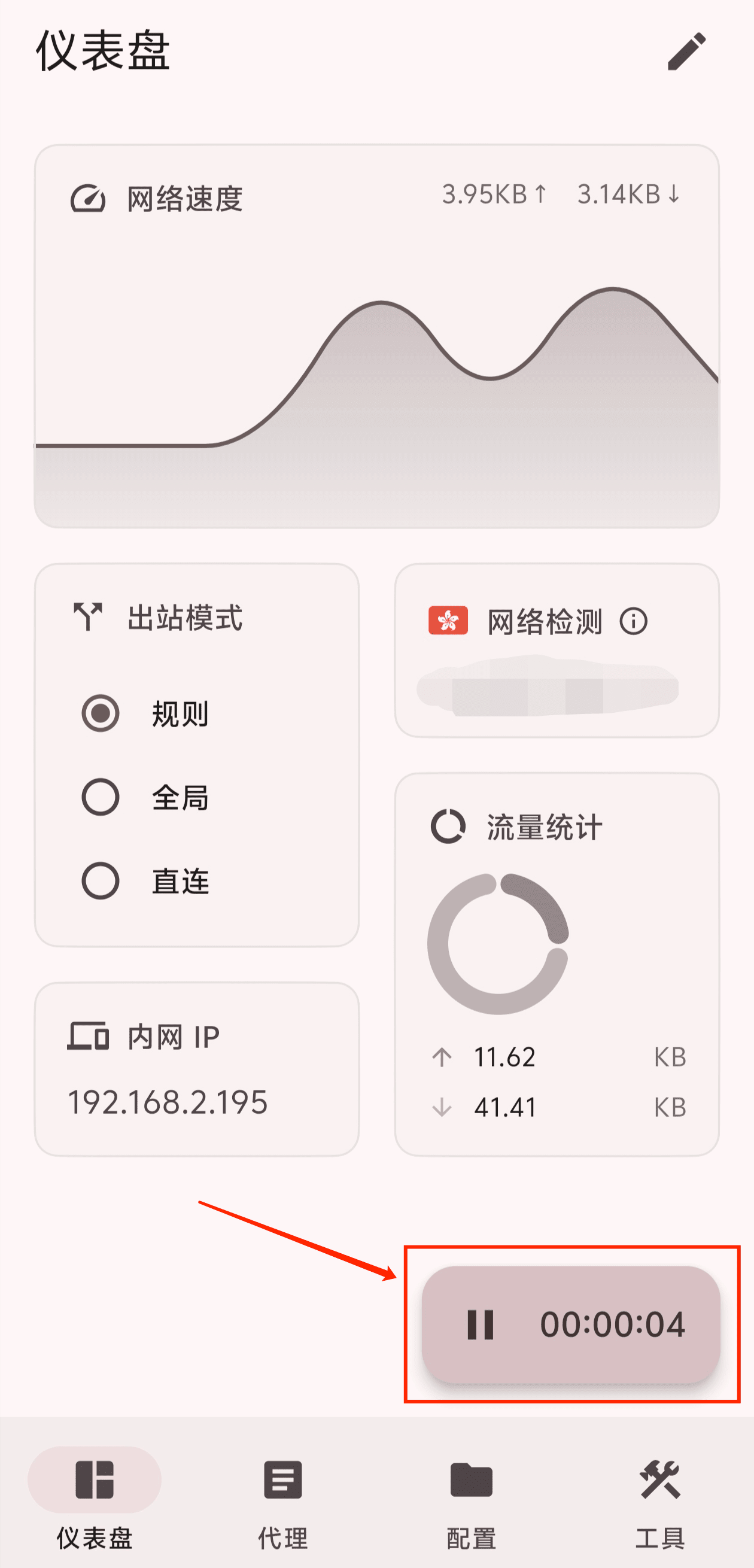Select the 直连 outbound mode
Image resolution: width=754 pixels, height=1568 pixels.
[146, 881]
